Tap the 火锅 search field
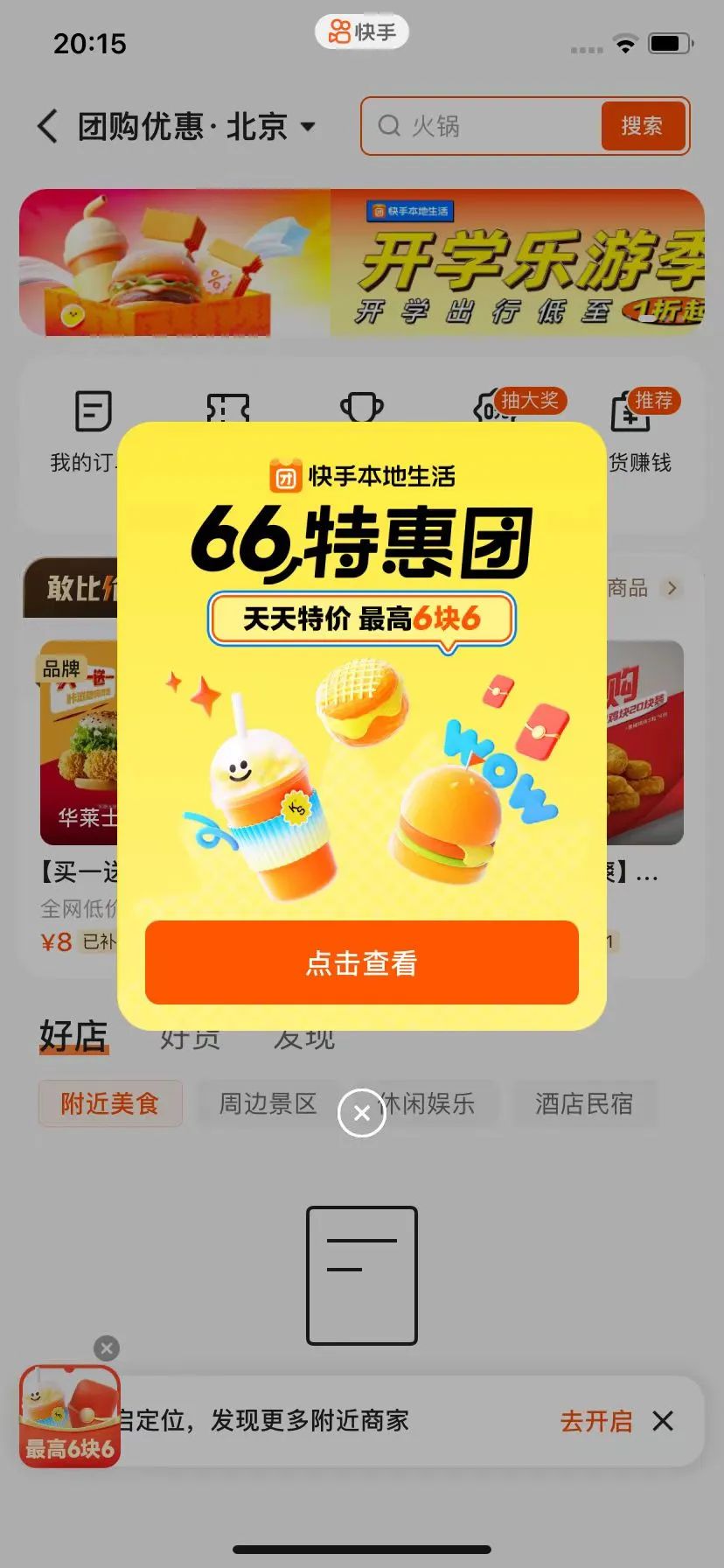Image resolution: width=724 pixels, height=1568 pixels. (481, 127)
